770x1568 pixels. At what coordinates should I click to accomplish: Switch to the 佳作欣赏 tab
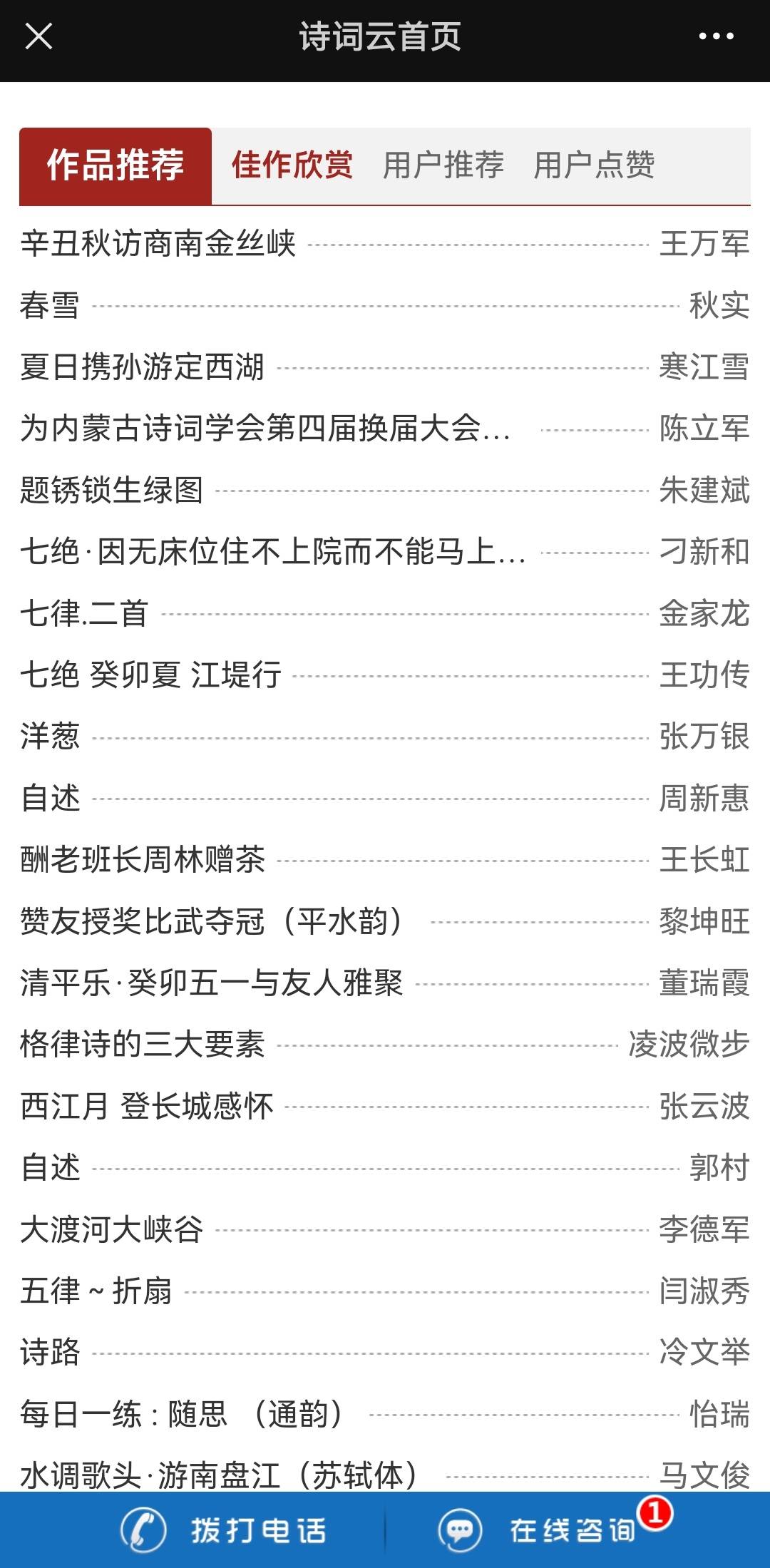(x=292, y=165)
